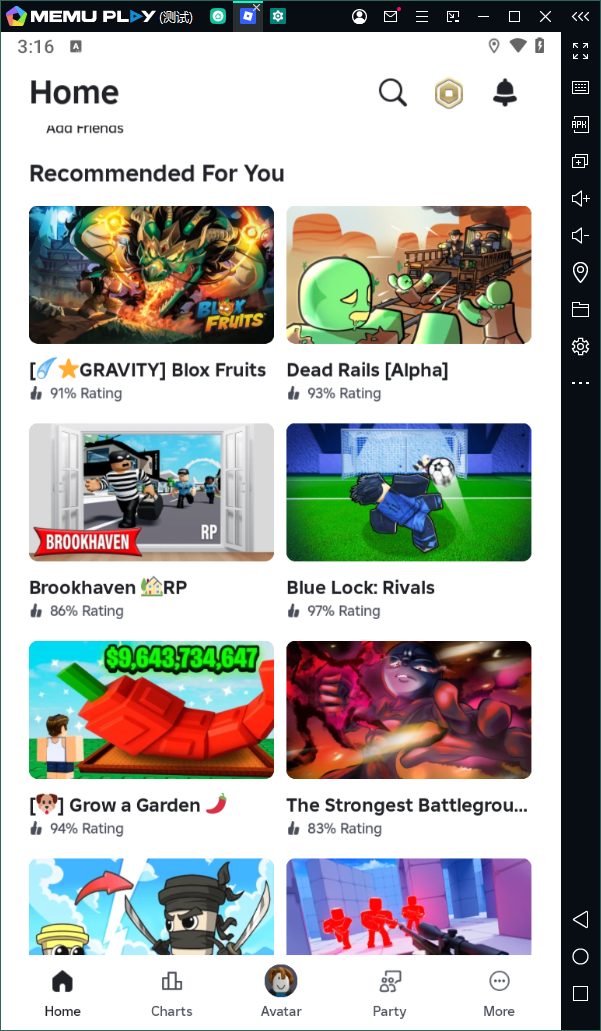Image resolution: width=601 pixels, height=1031 pixels.
Task: Open The Strongest Battlegrounds game
Action: 409,710
